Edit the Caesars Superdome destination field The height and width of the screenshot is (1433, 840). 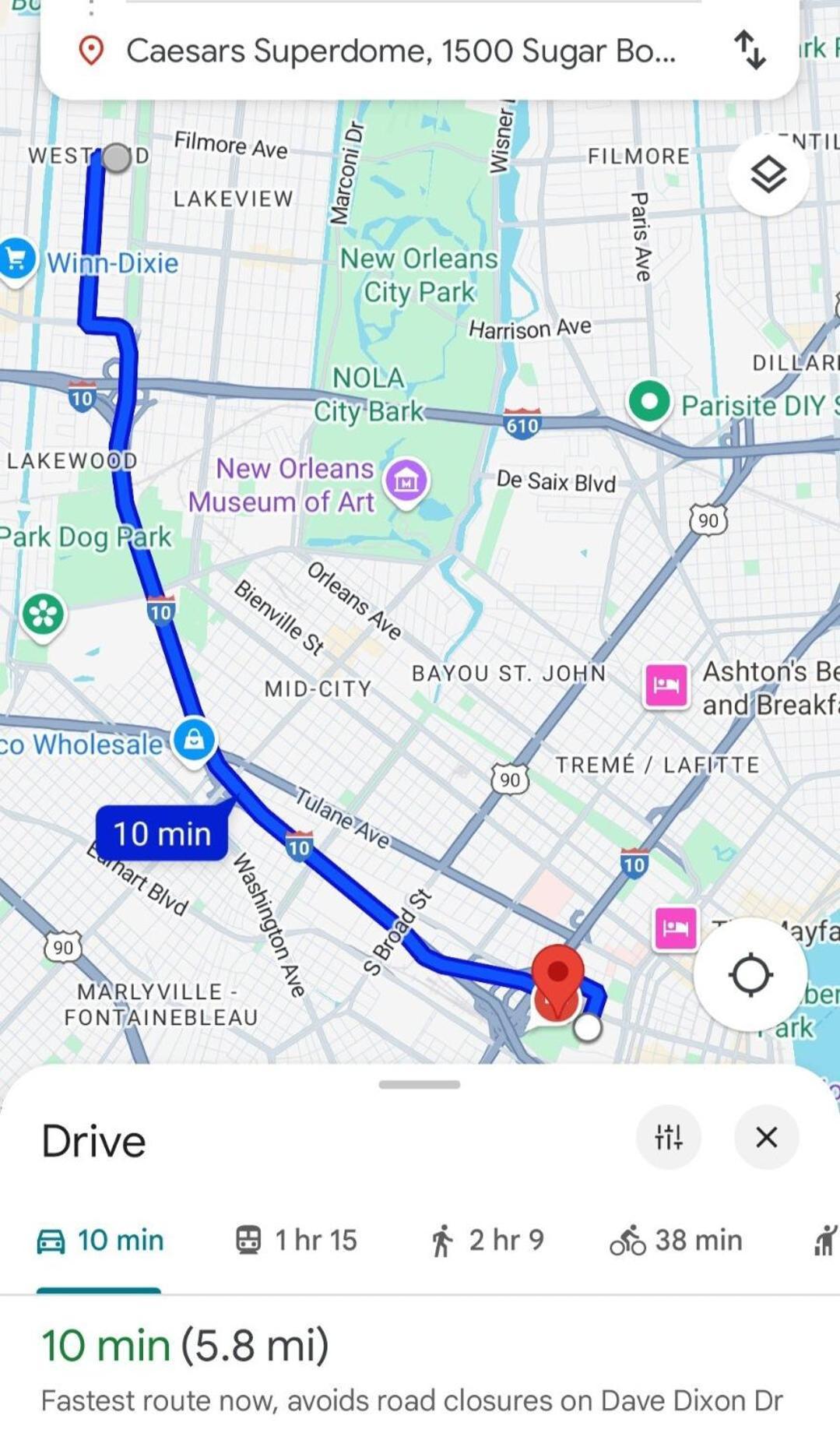pyautogui.click(x=400, y=51)
